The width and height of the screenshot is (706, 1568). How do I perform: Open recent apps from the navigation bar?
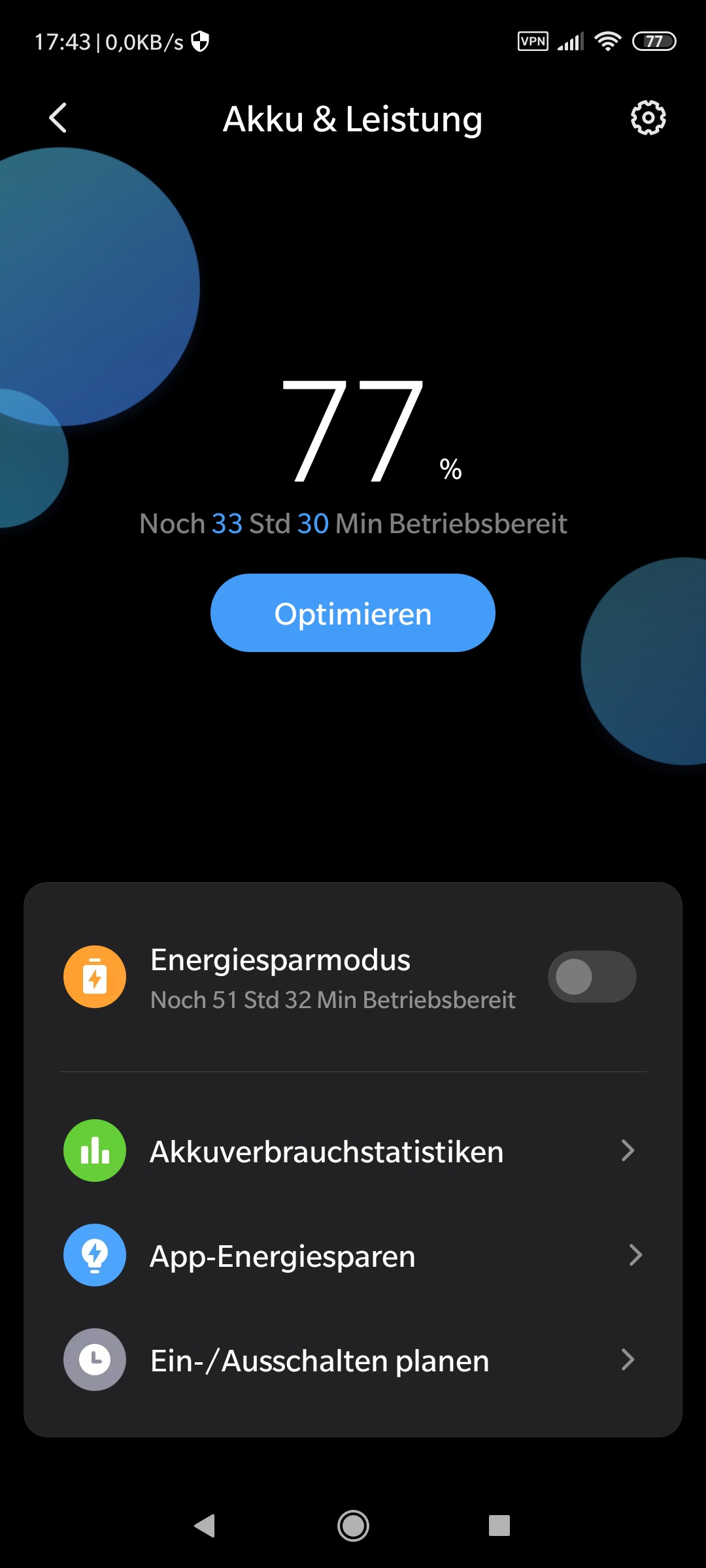[499, 1526]
